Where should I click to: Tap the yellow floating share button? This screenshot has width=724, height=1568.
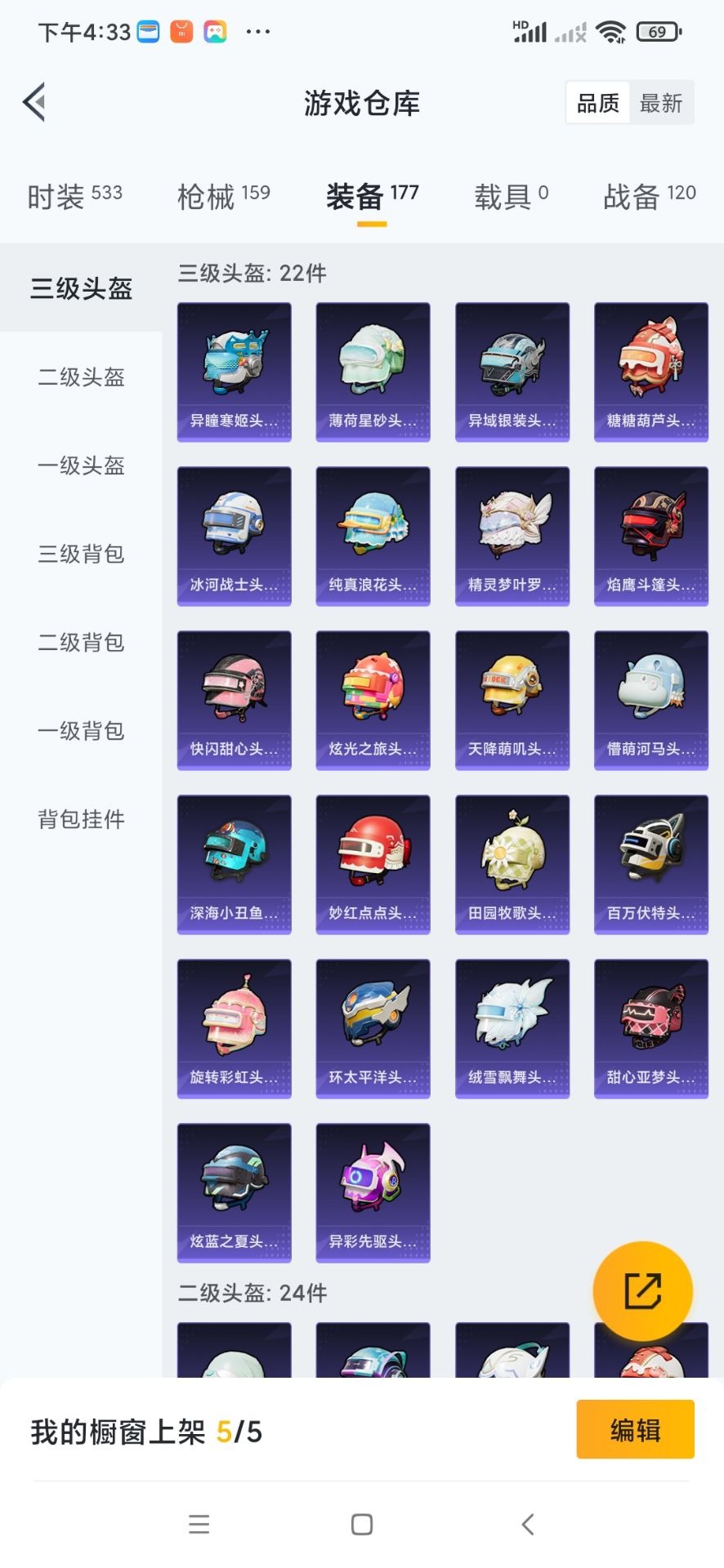tap(643, 1291)
